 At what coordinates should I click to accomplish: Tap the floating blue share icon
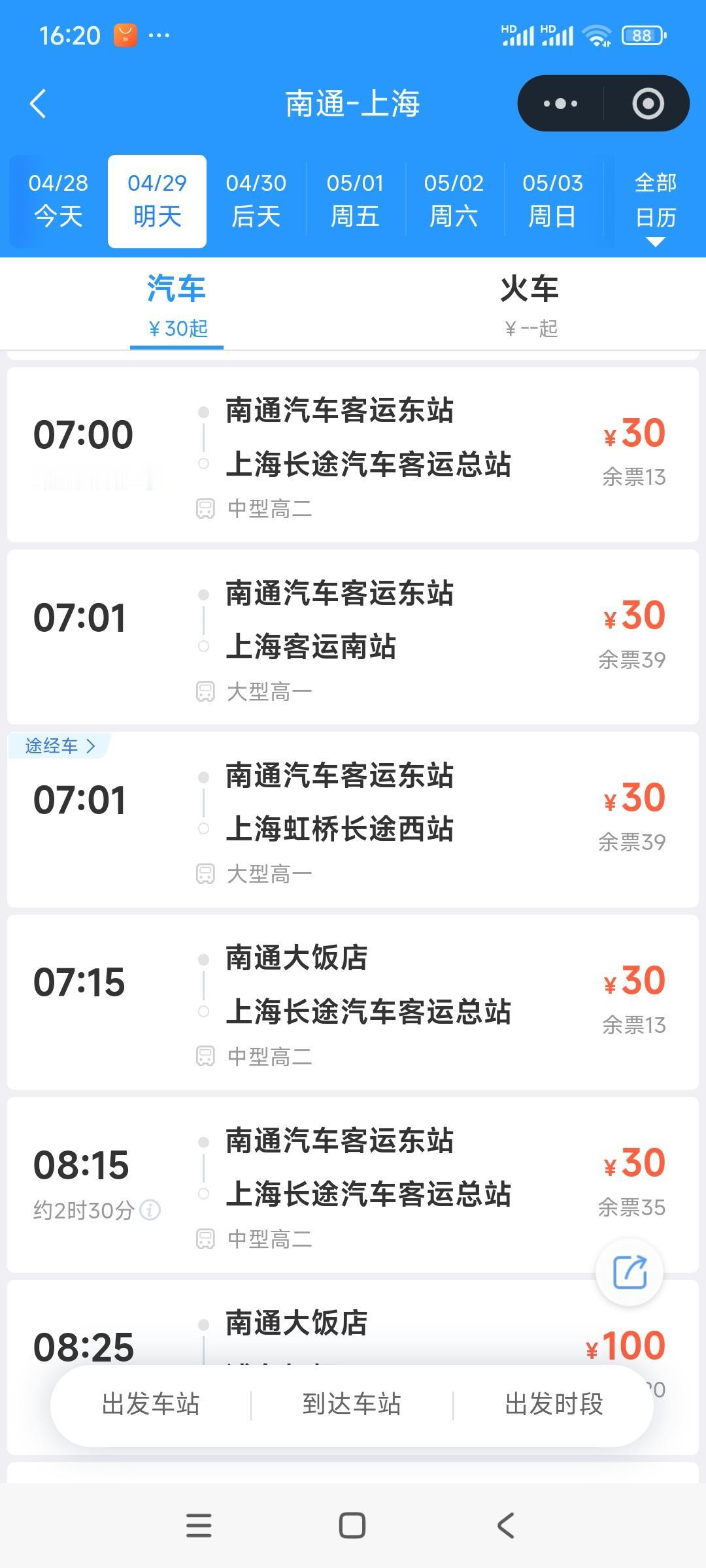[x=630, y=1273]
